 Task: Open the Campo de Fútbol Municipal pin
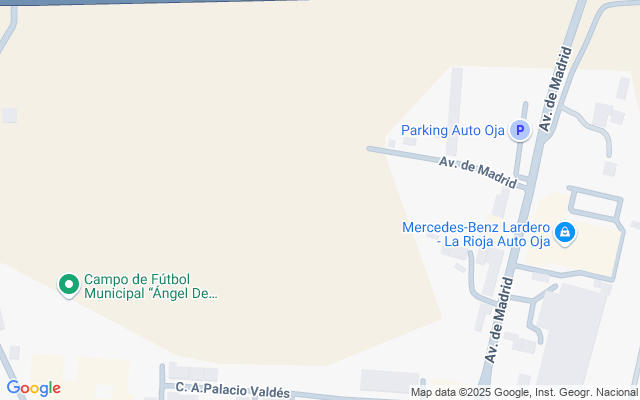69,285
